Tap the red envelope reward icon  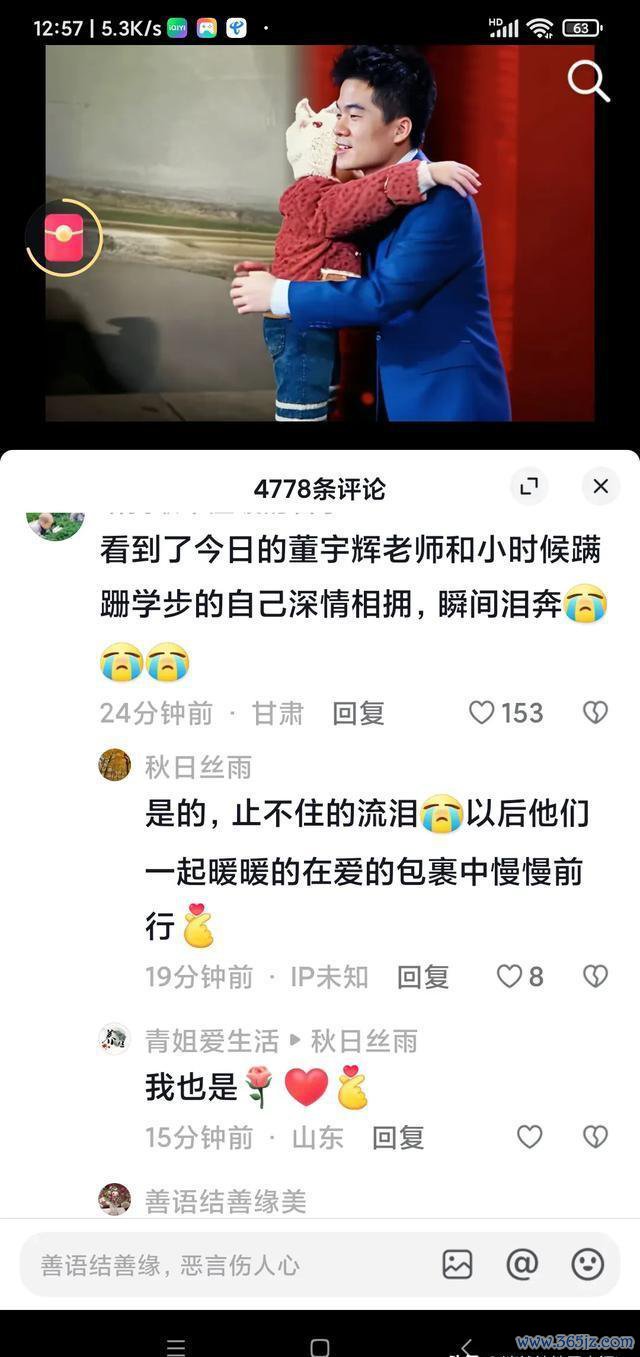pyautogui.click(x=64, y=238)
